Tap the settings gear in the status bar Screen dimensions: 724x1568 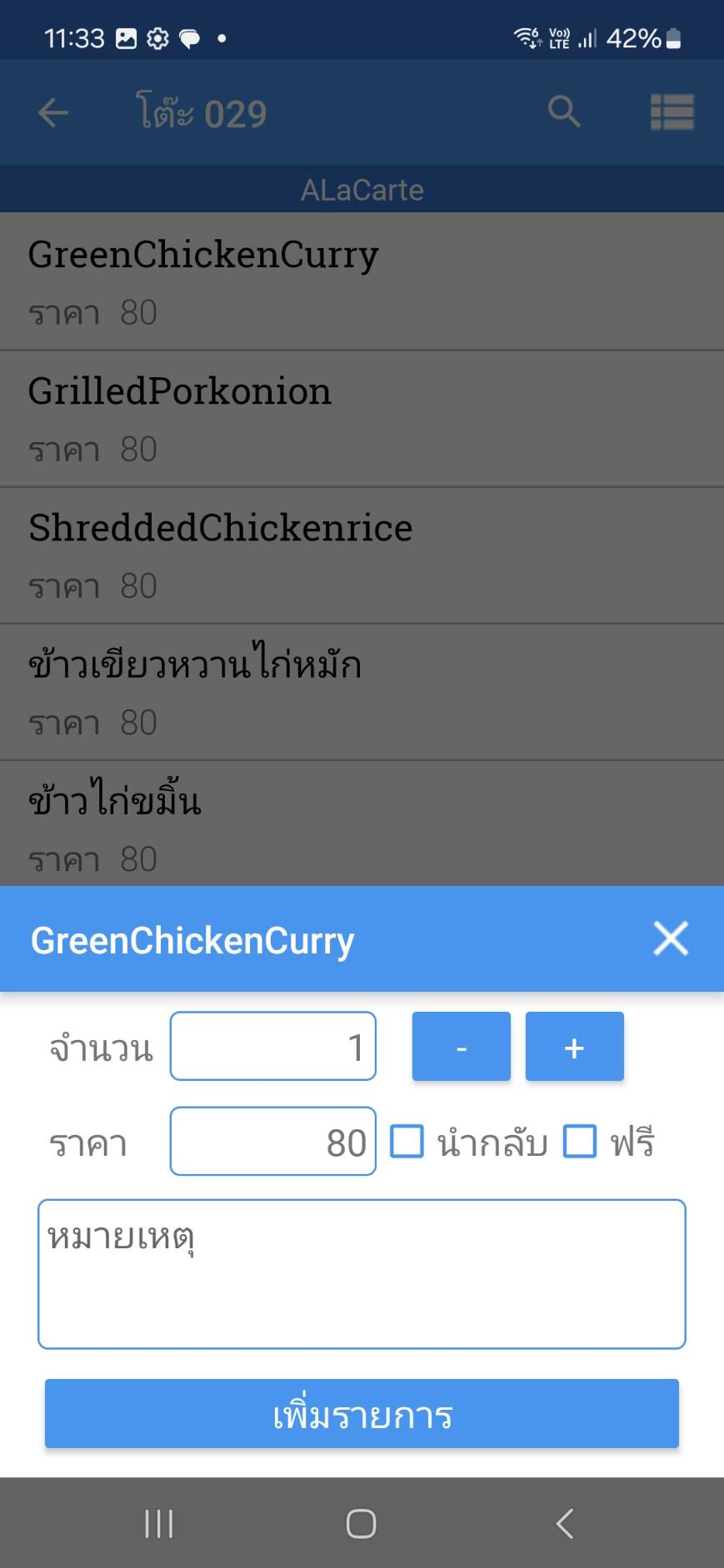[x=157, y=37]
